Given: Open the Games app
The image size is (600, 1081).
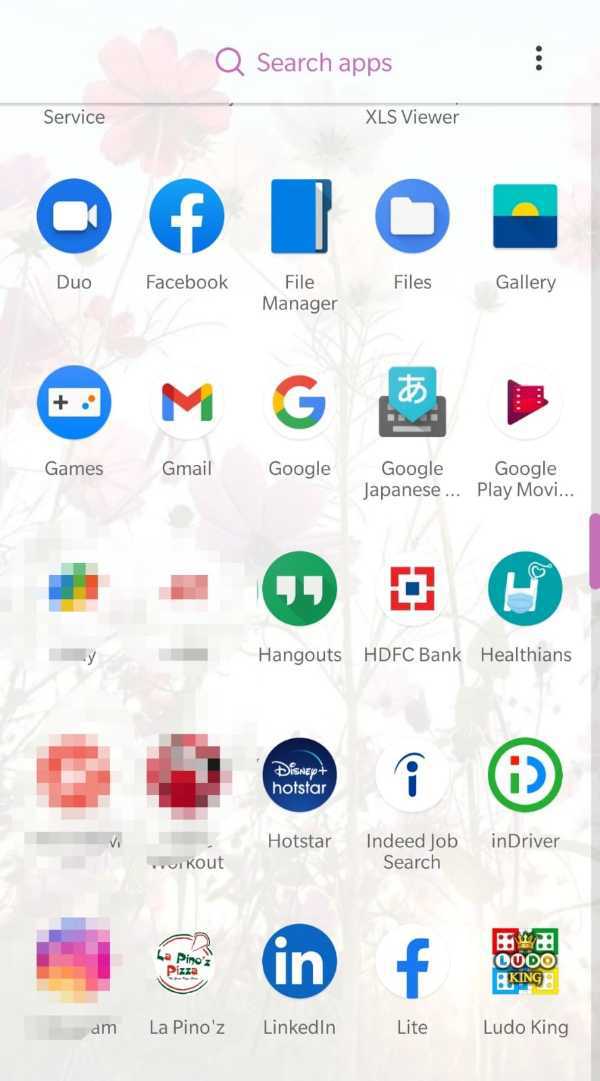Looking at the screenshot, I should pos(74,403).
